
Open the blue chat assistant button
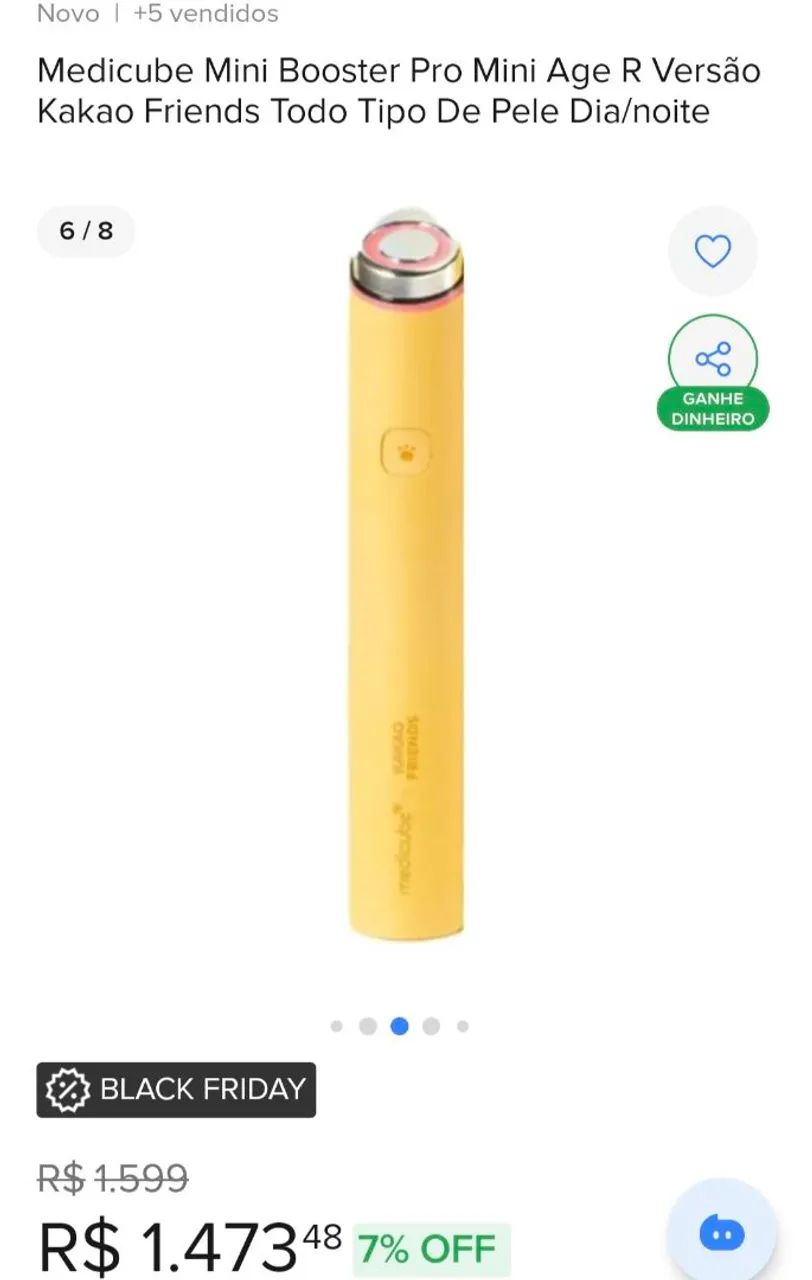[x=722, y=1232]
